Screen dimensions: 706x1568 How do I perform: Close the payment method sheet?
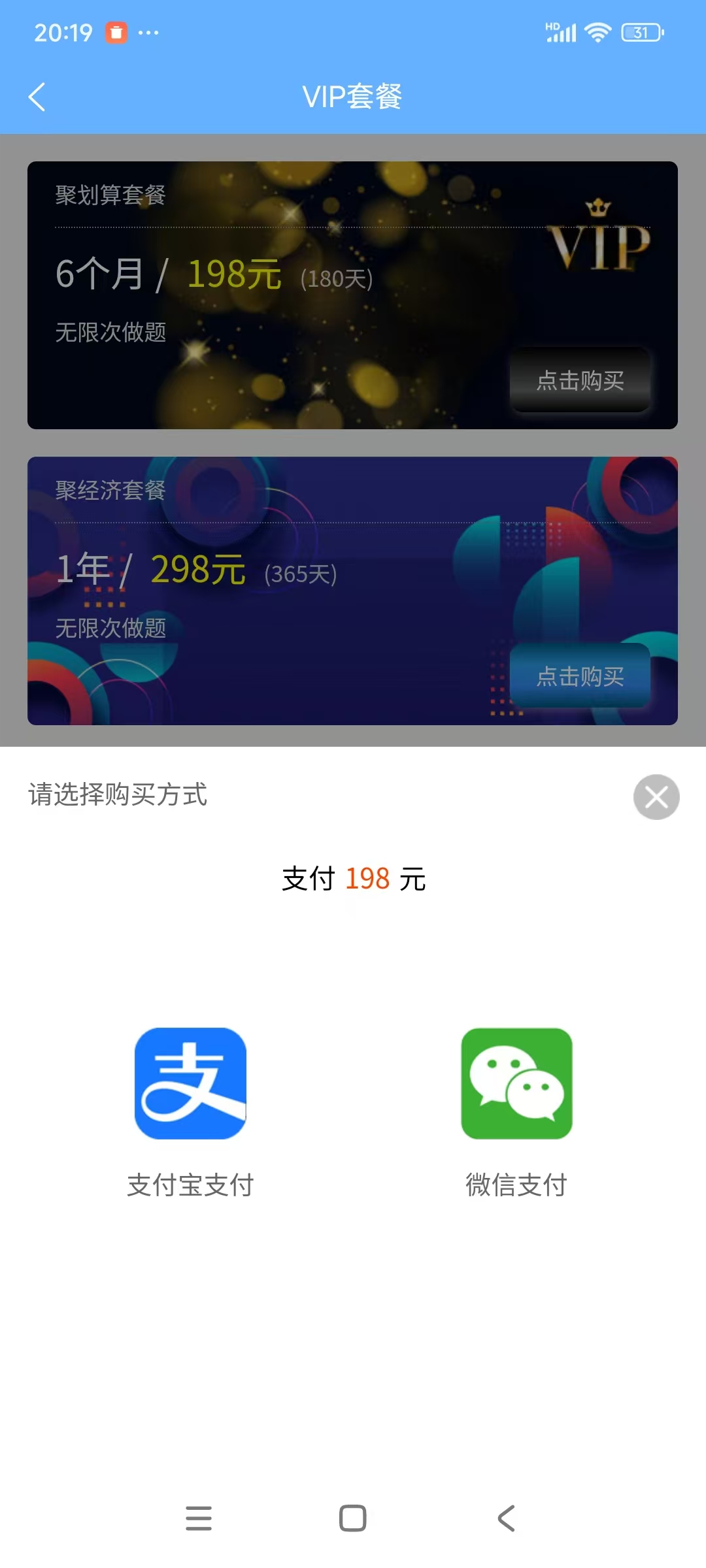tap(656, 797)
